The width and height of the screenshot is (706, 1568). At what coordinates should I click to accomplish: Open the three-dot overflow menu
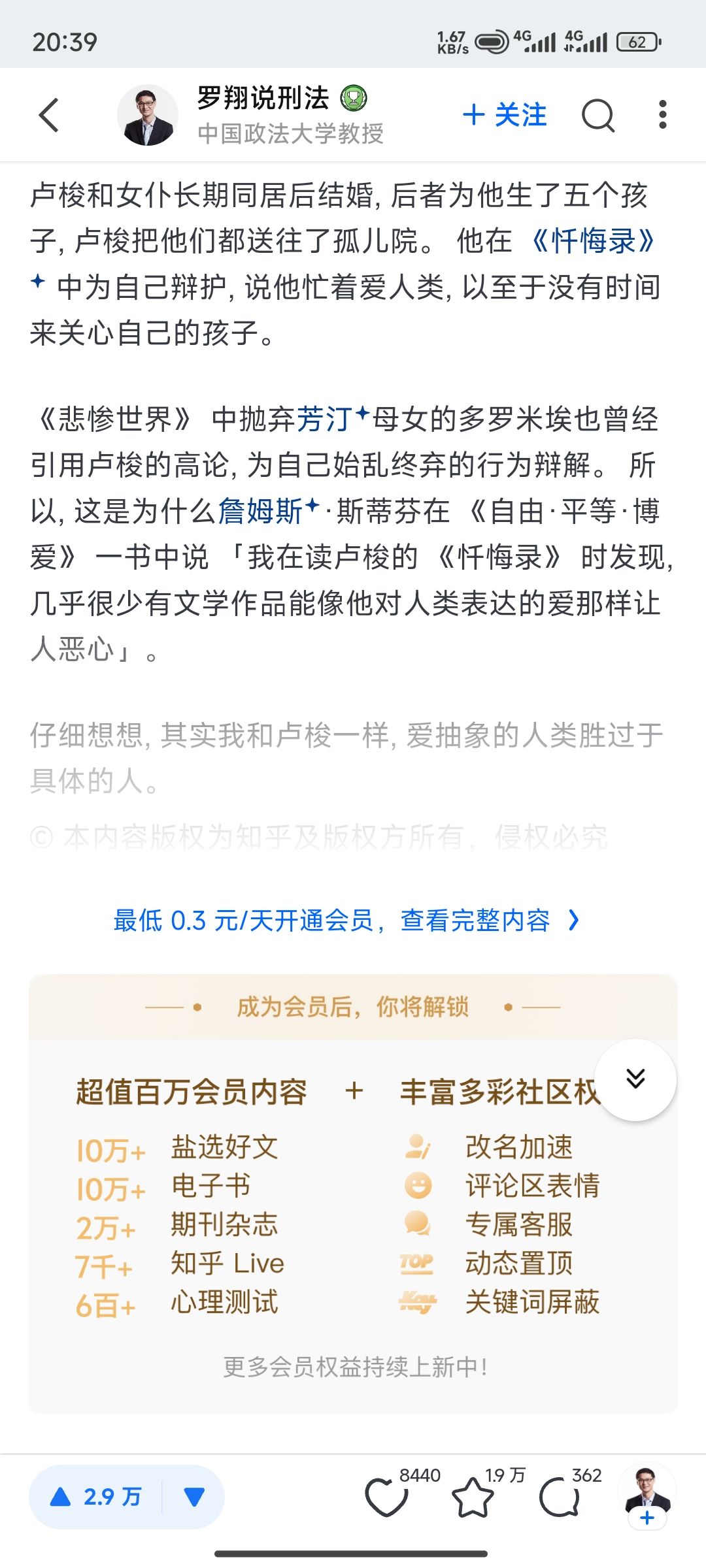tap(663, 115)
